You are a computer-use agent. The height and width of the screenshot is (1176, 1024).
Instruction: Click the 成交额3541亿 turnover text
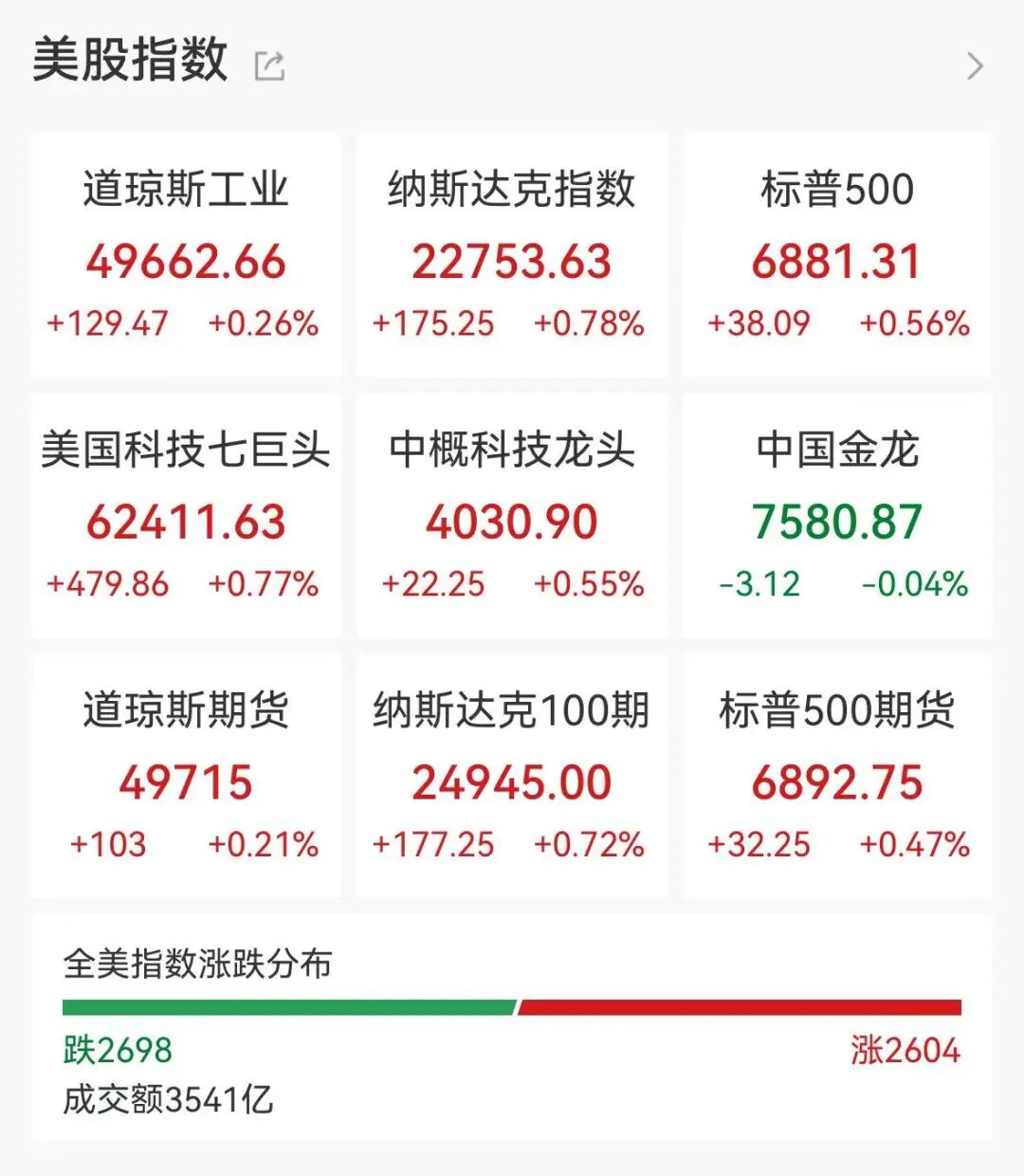tap(168, 1100)
